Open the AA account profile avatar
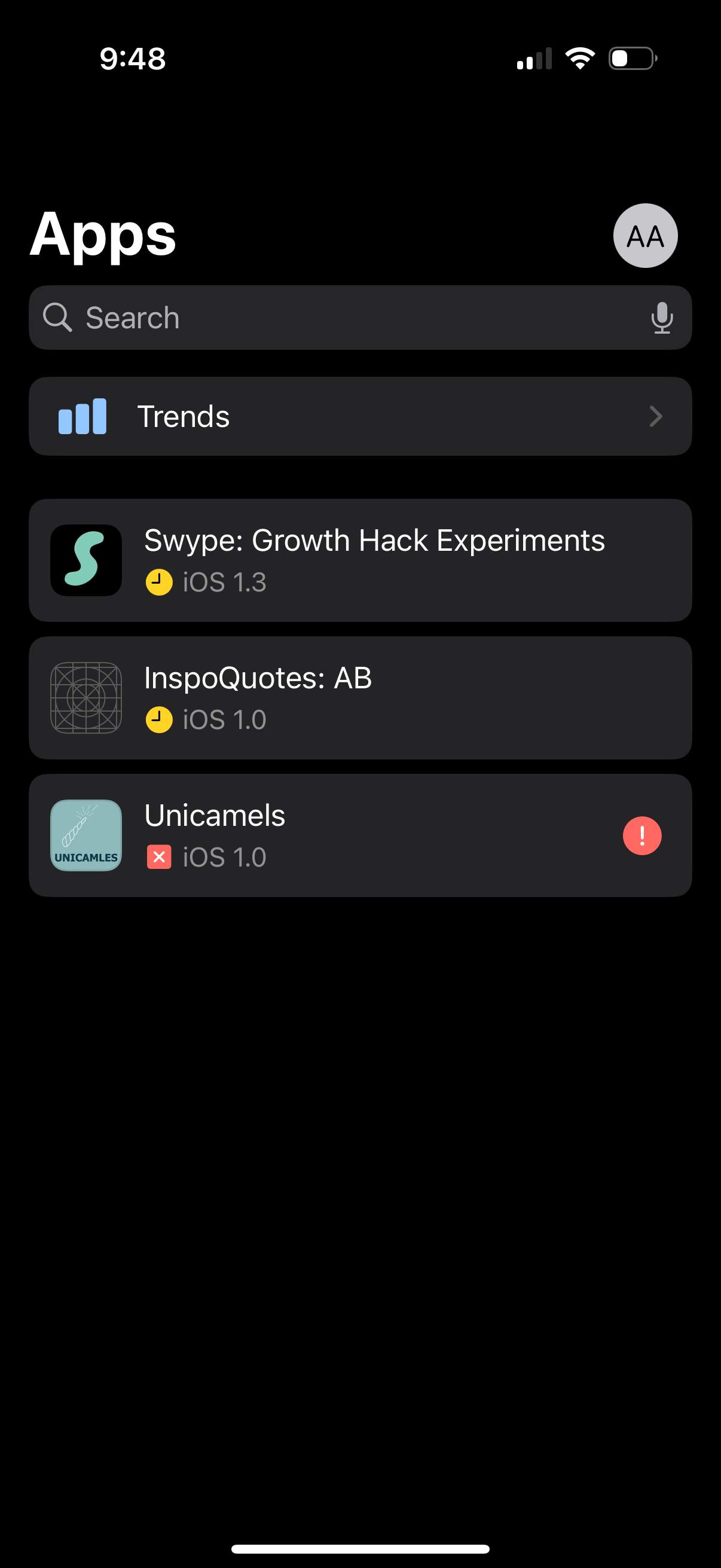 pos(645,236)
